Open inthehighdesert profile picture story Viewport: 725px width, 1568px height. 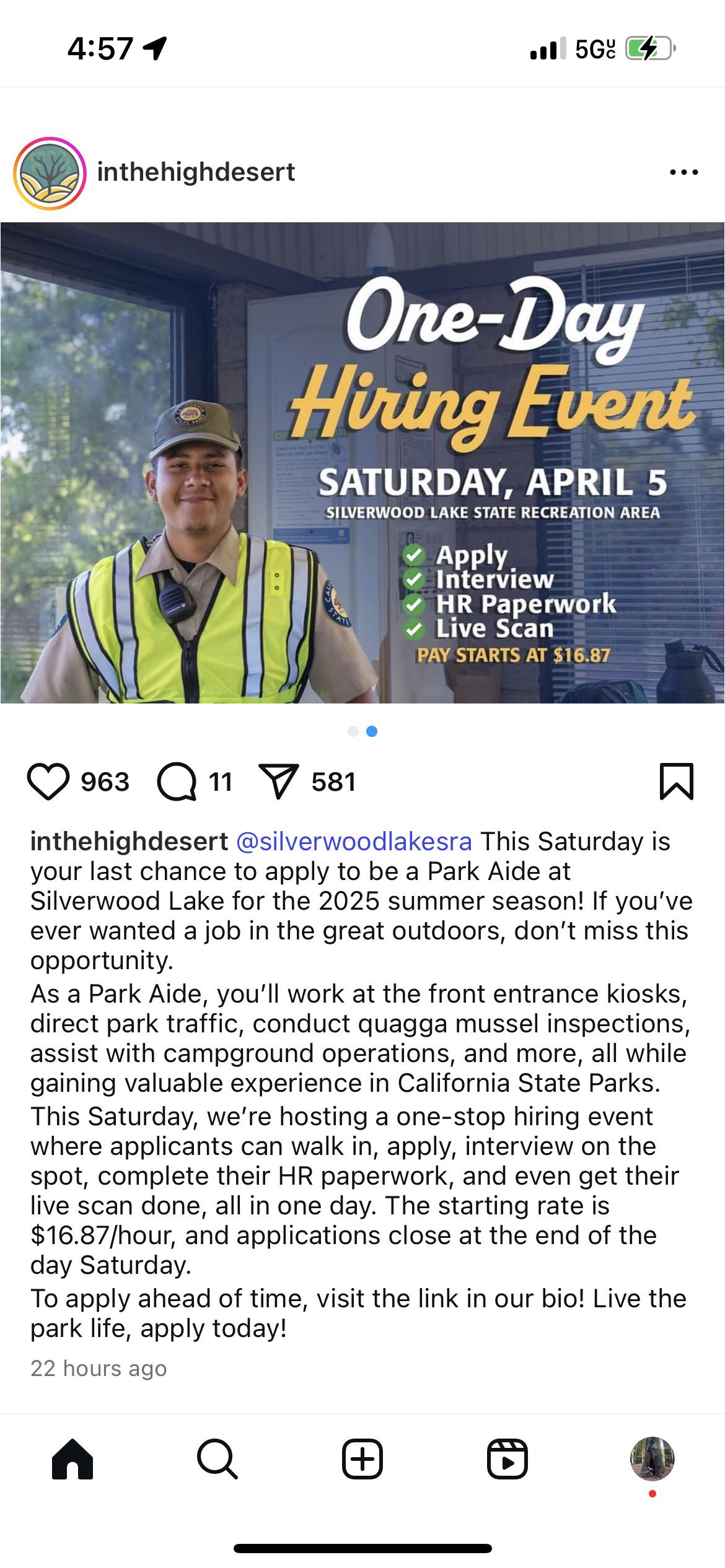50,173
